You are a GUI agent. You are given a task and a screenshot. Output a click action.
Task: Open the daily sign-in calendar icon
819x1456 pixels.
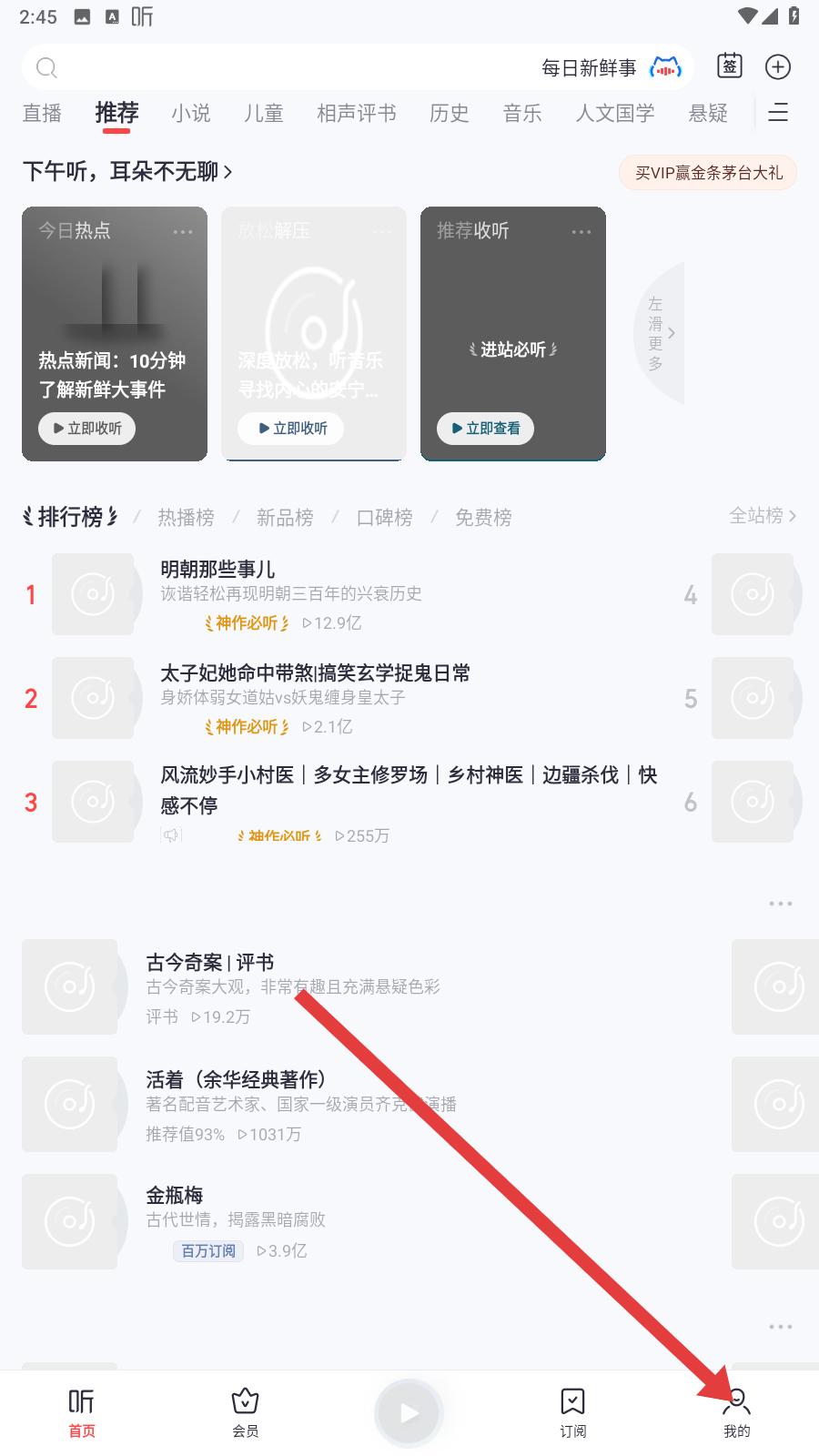pyautogui.click(x=730, y=66)
